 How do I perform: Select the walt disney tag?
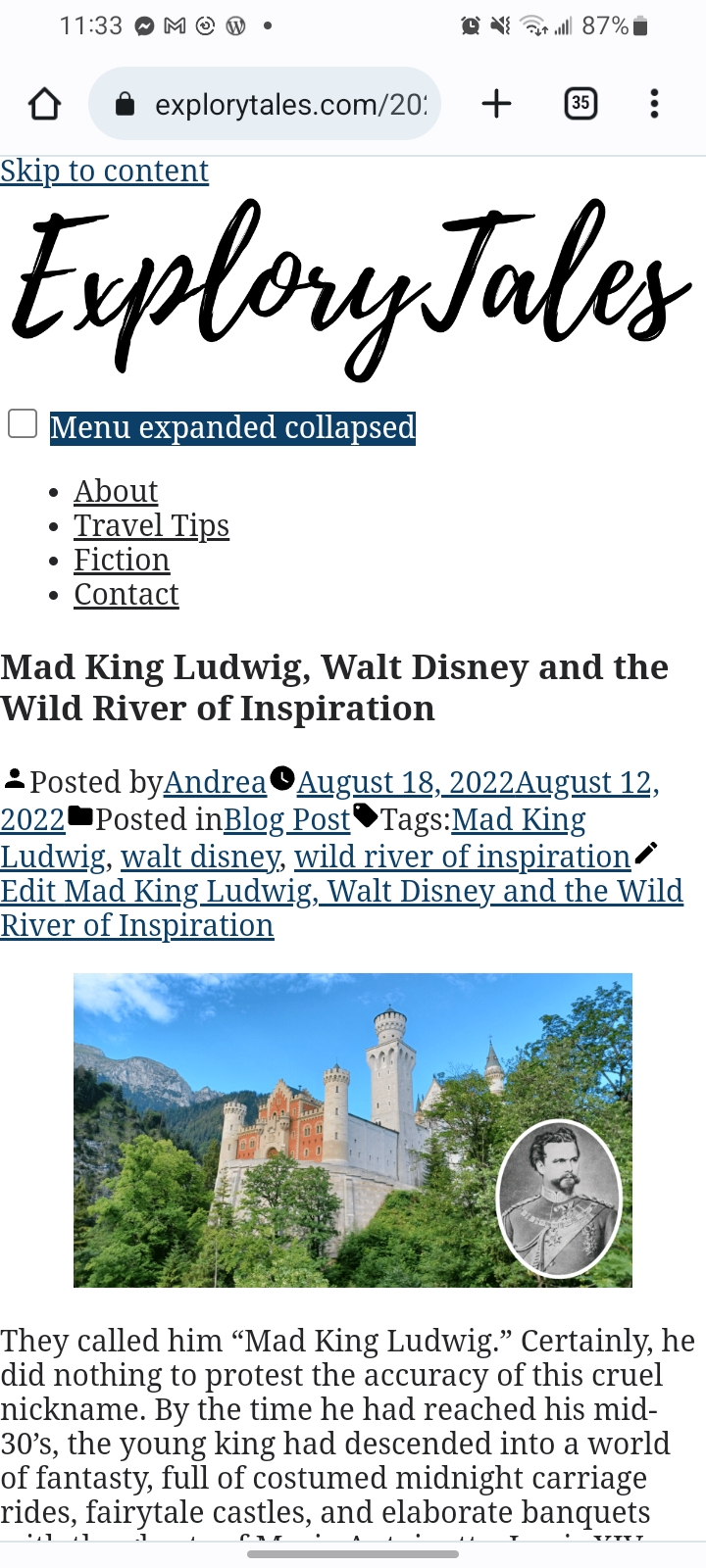200,857
